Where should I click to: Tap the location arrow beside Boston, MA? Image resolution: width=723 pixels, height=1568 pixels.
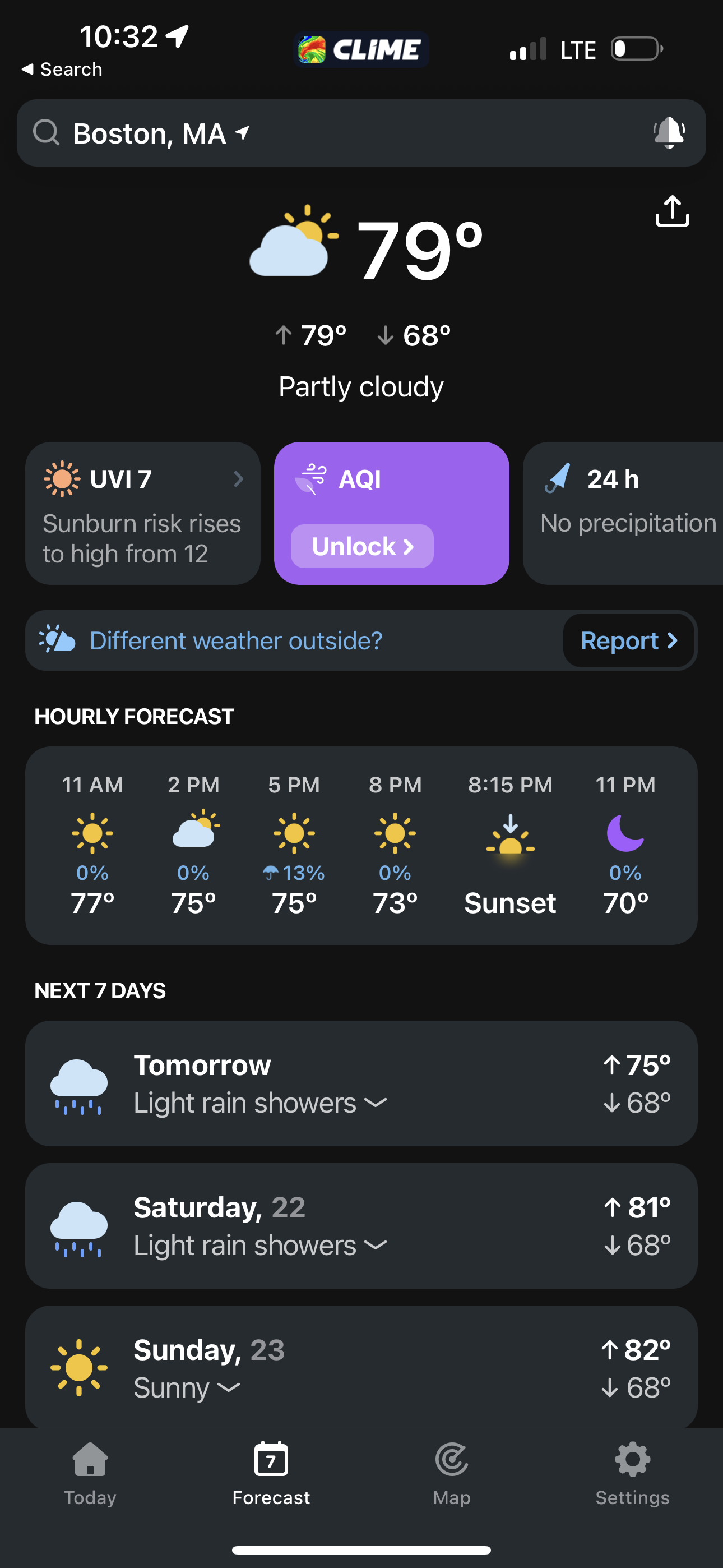pos(242,133)
